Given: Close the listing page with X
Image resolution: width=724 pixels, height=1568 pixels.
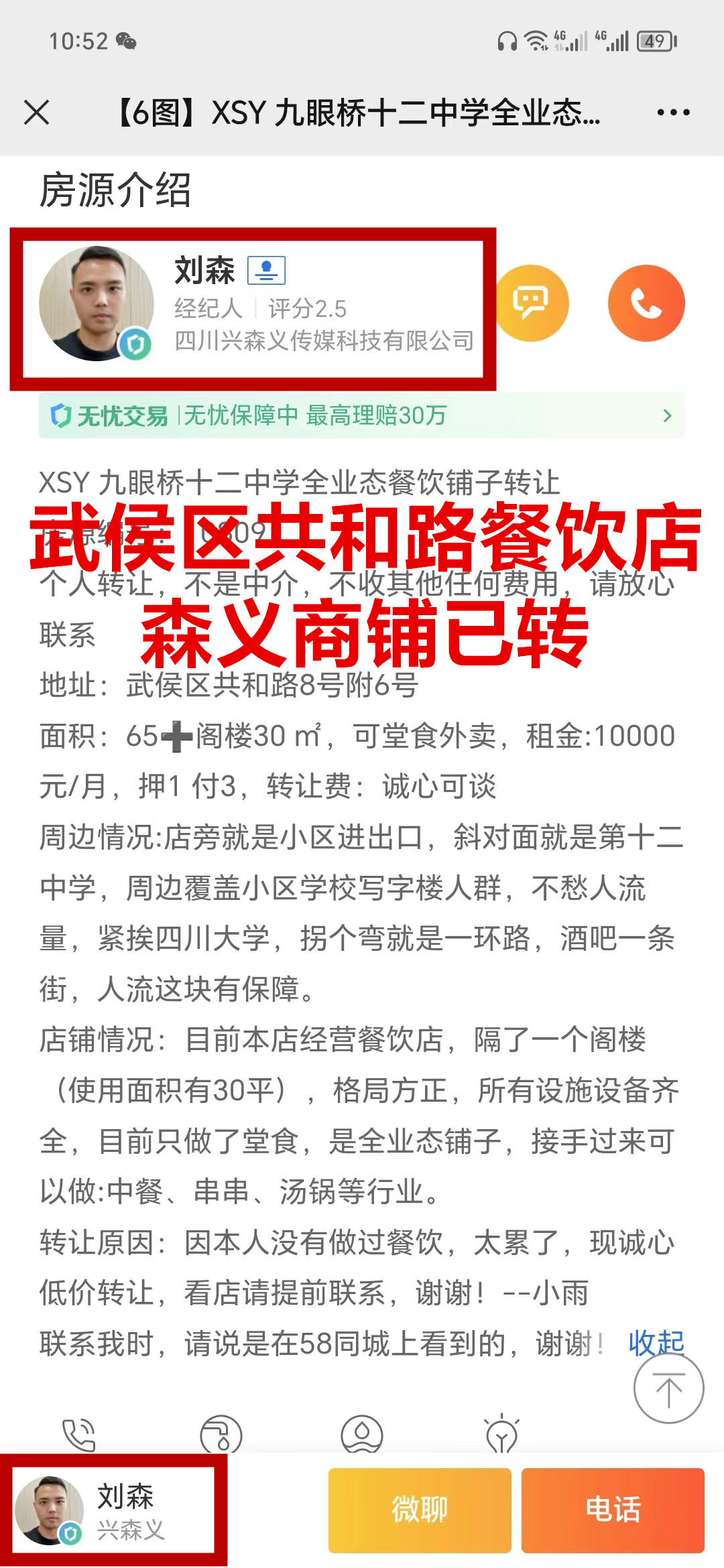Looking at the screenshot, I should coord(37,112).
